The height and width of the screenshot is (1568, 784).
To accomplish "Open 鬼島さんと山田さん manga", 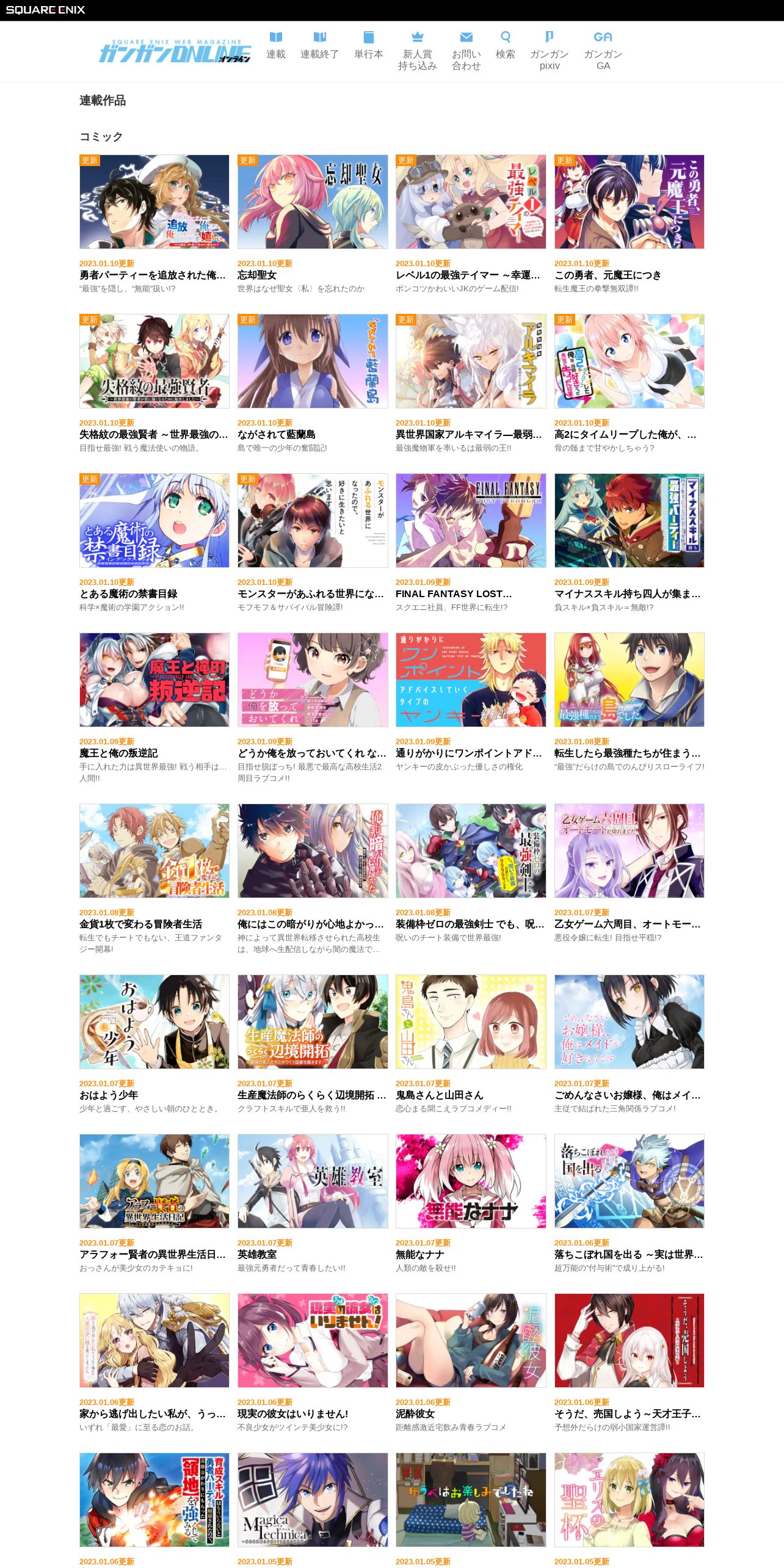I will [471, 1045].
